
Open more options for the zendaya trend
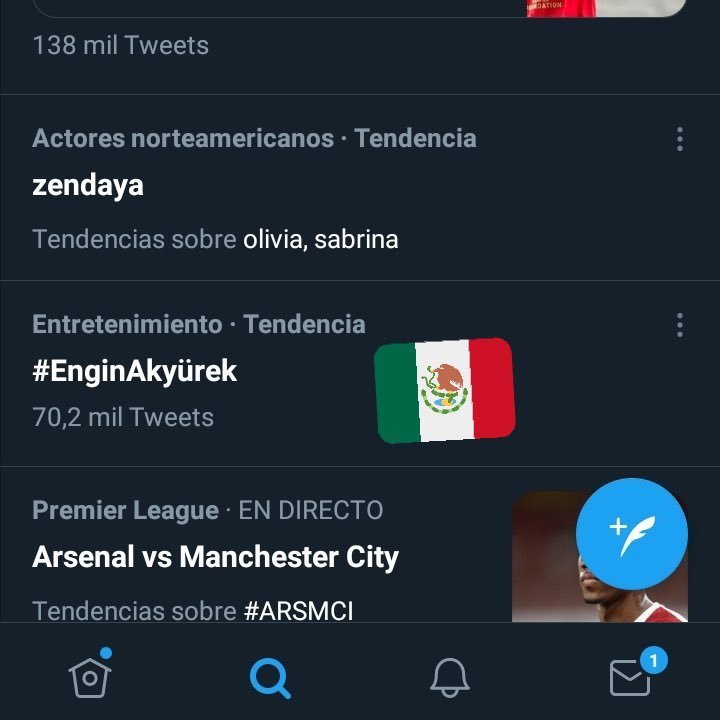(680, 139)
